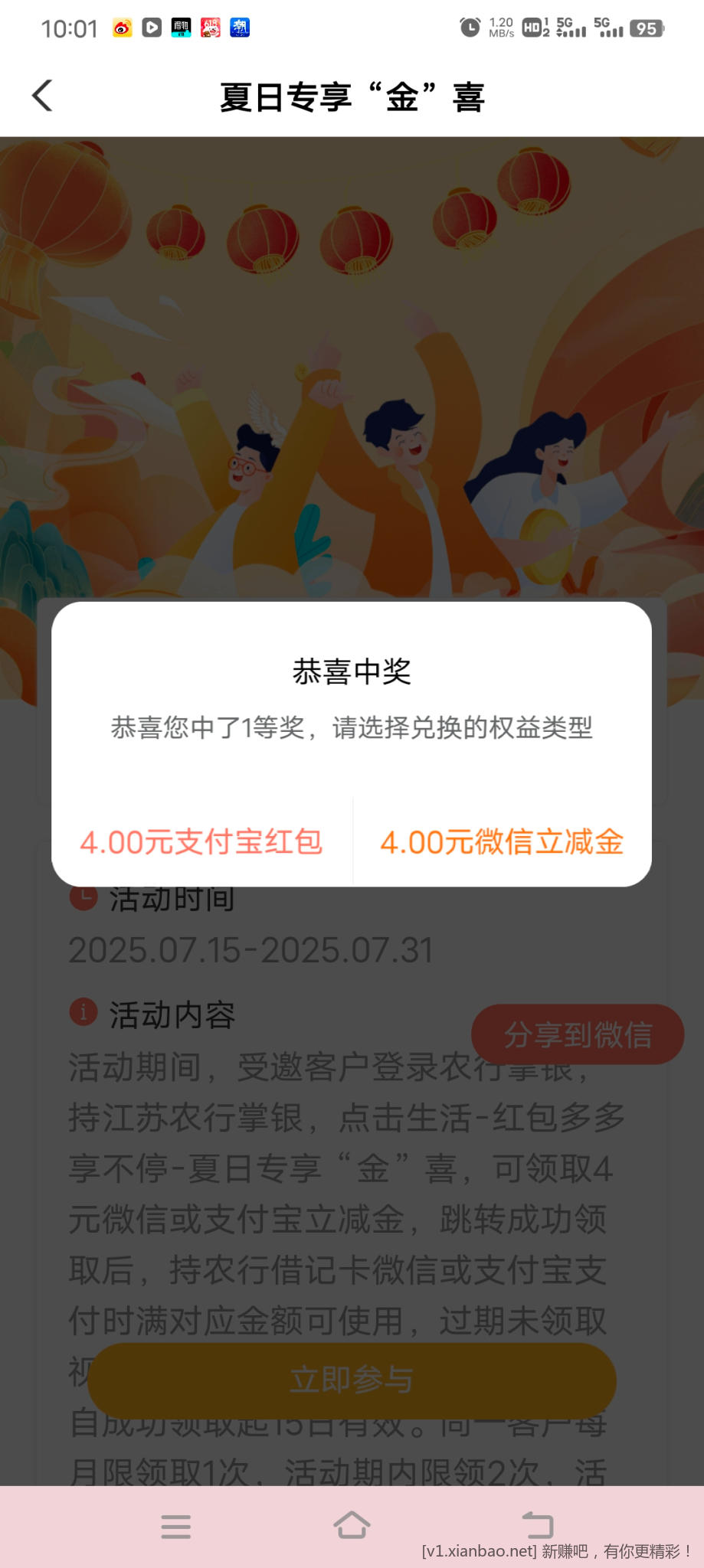The width and height of the screenshot is (704, 1568).
Task: Go to the system home screen
Action: [352, 1524]
